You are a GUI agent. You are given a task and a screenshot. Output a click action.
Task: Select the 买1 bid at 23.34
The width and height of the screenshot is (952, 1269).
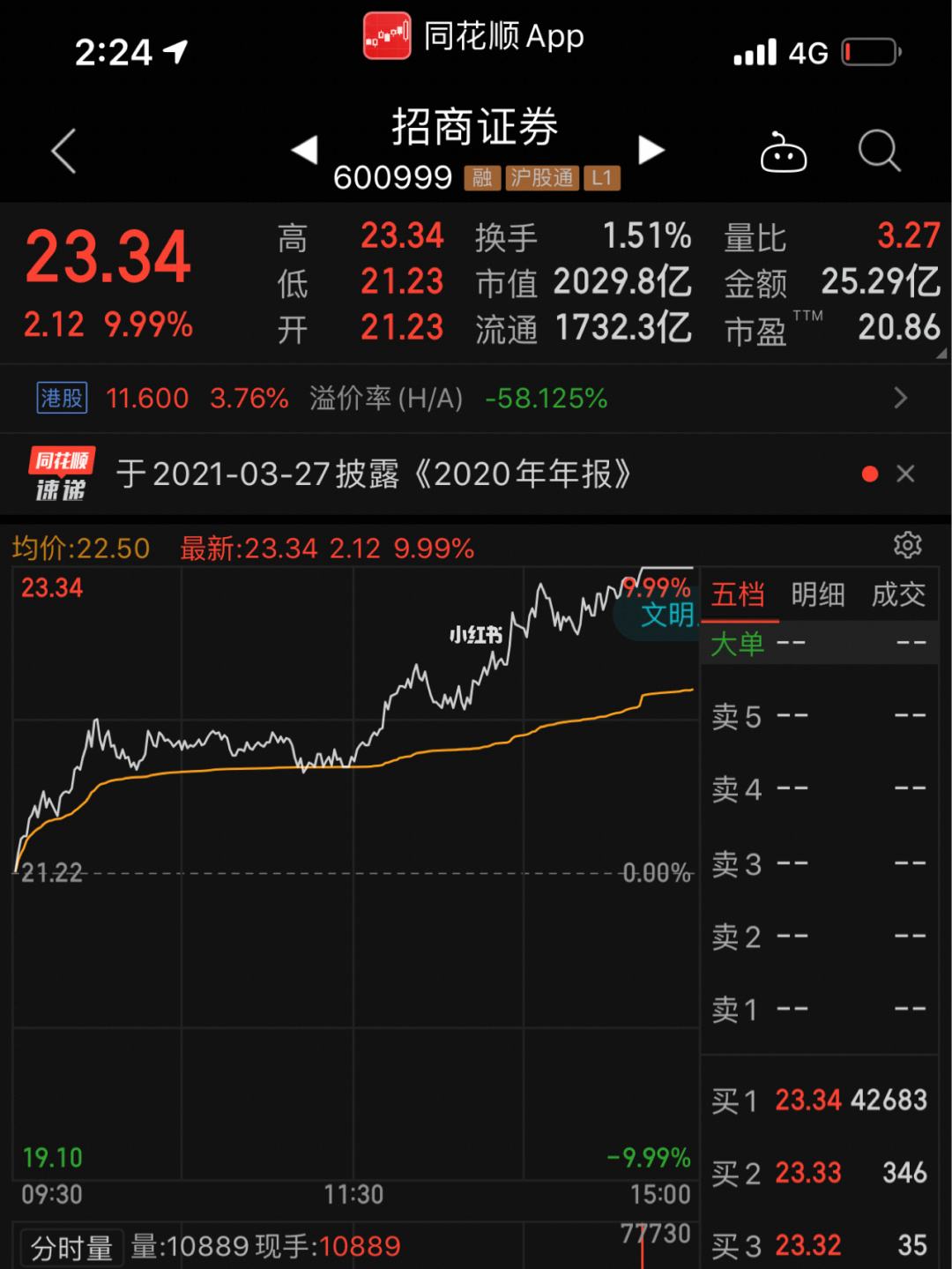tap(819, 1101)
